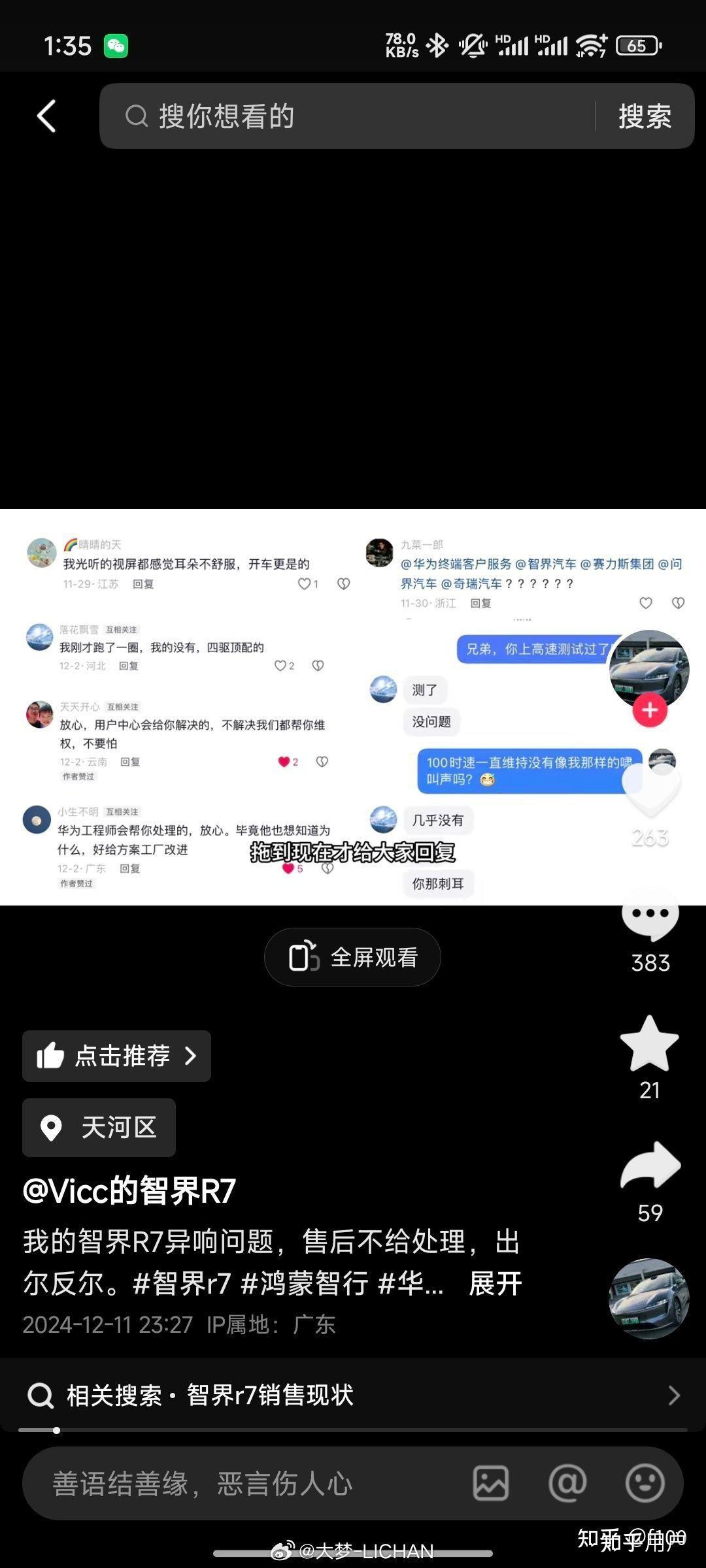Tap the back arrow at top left

pyautogui.click(x=44, y=116)
